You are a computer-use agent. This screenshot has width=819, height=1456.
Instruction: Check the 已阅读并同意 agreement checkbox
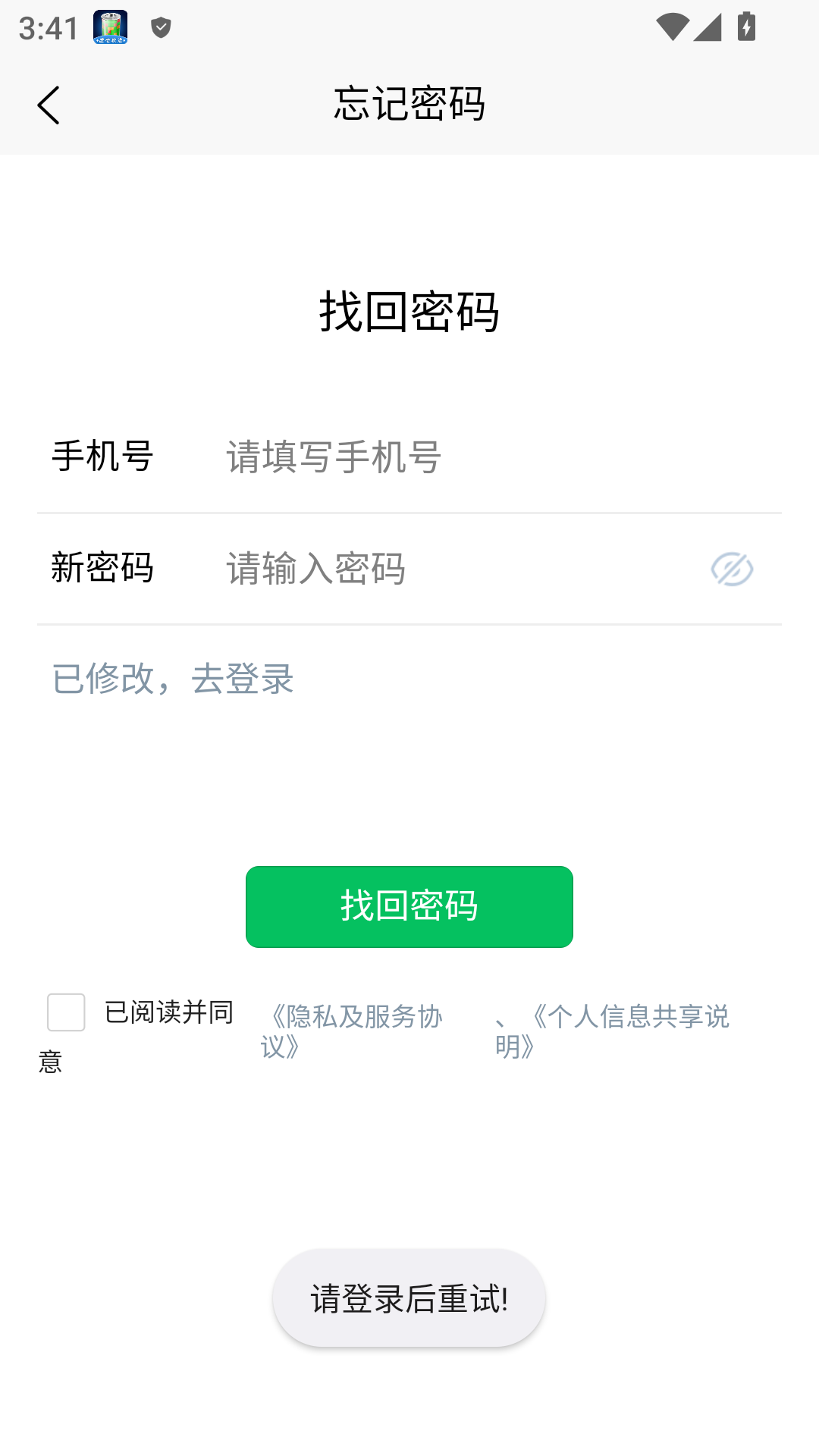pos(65,1012)
